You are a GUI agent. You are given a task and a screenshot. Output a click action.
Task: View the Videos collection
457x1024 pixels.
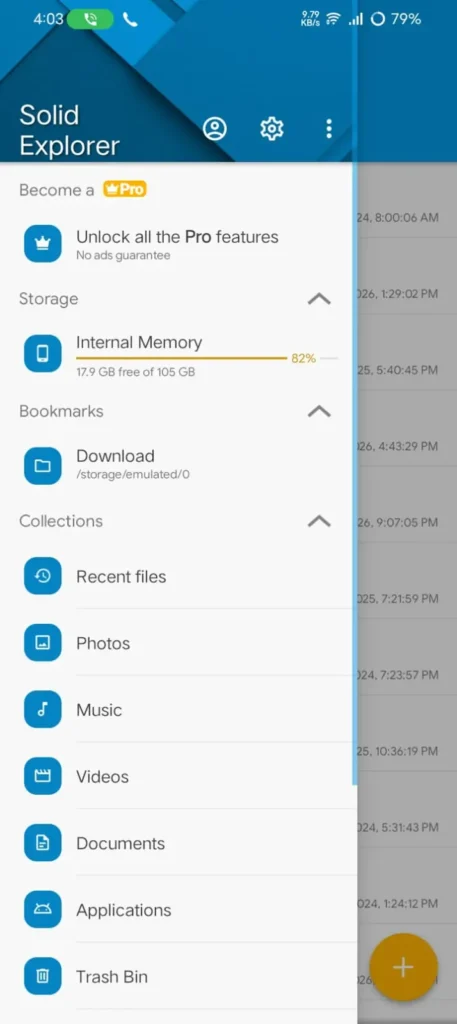click(x=178, y=776)
